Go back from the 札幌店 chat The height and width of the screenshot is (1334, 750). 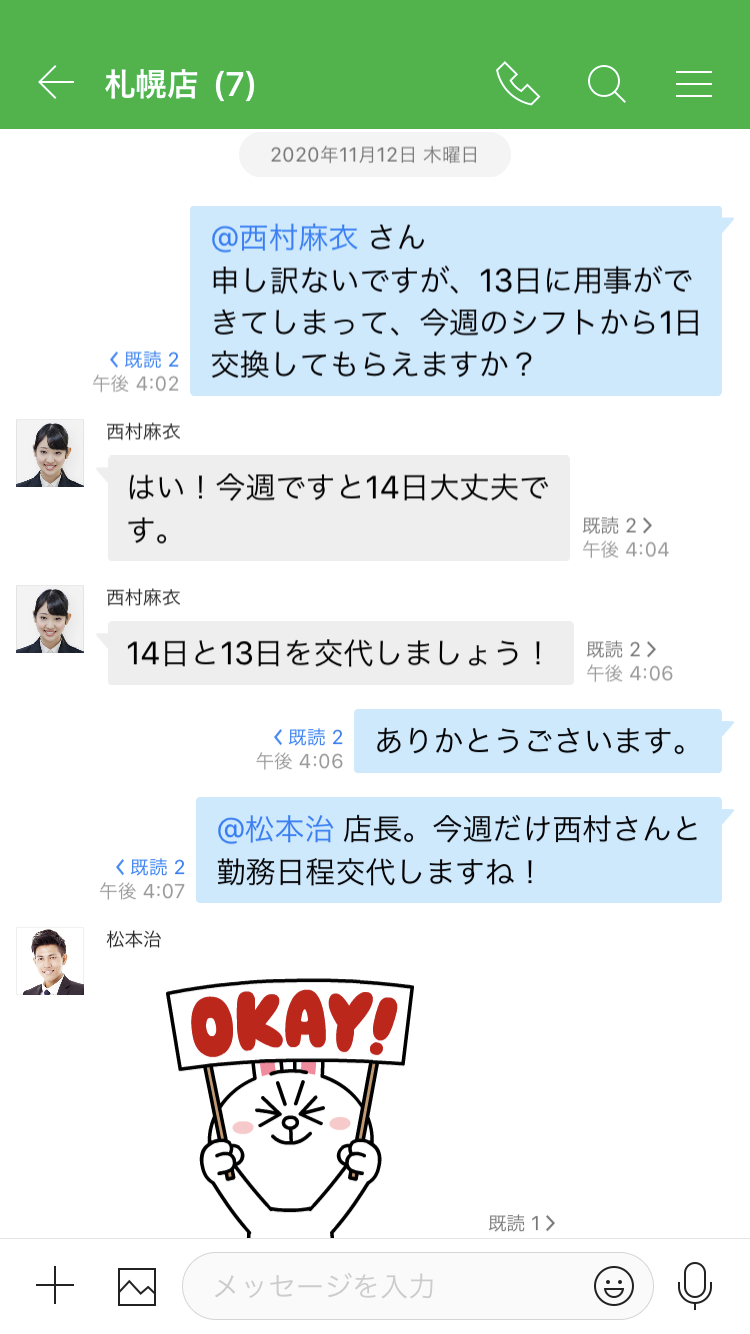56,83
